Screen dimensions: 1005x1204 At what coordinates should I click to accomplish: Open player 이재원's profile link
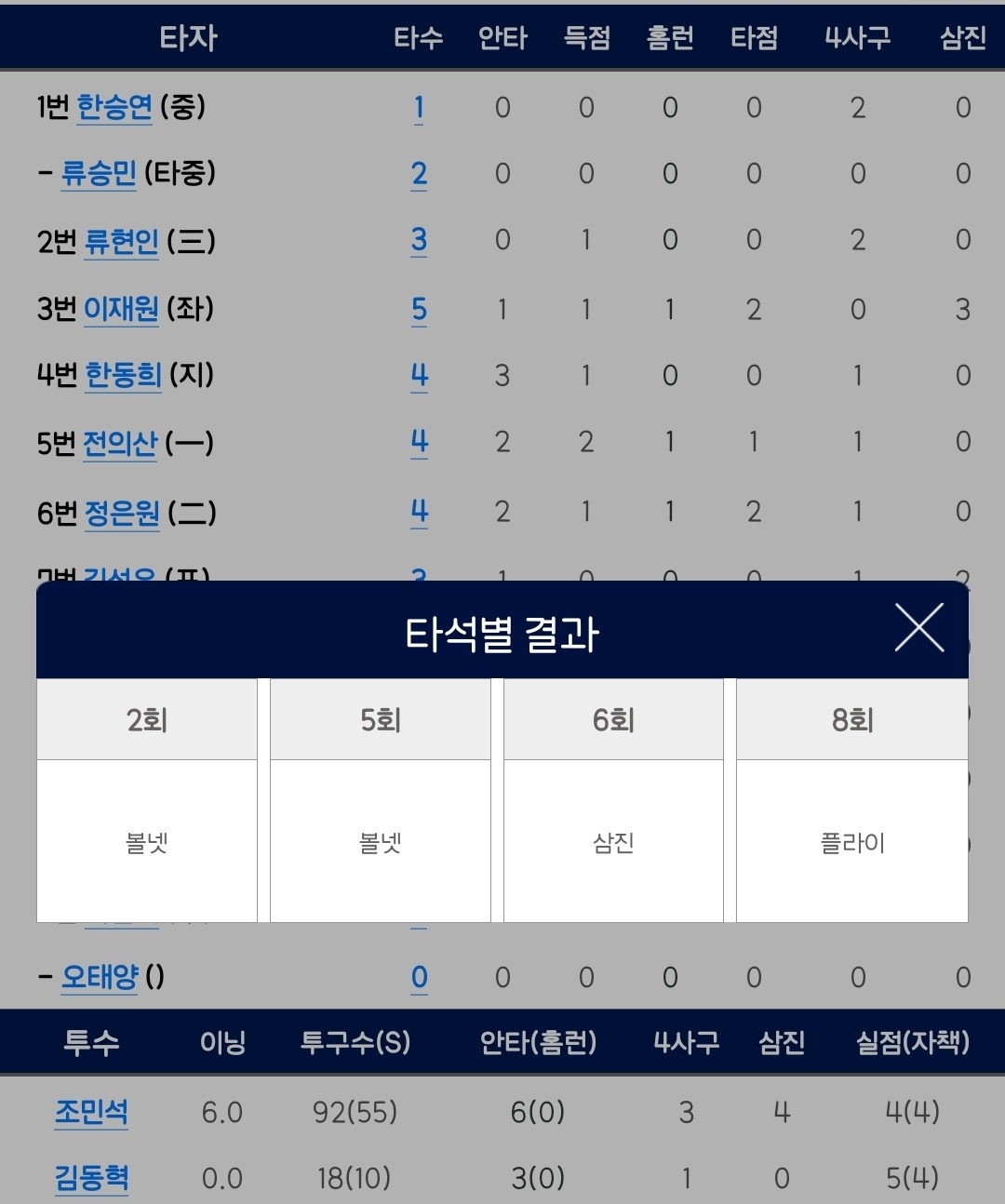click(x=121, y=308)
